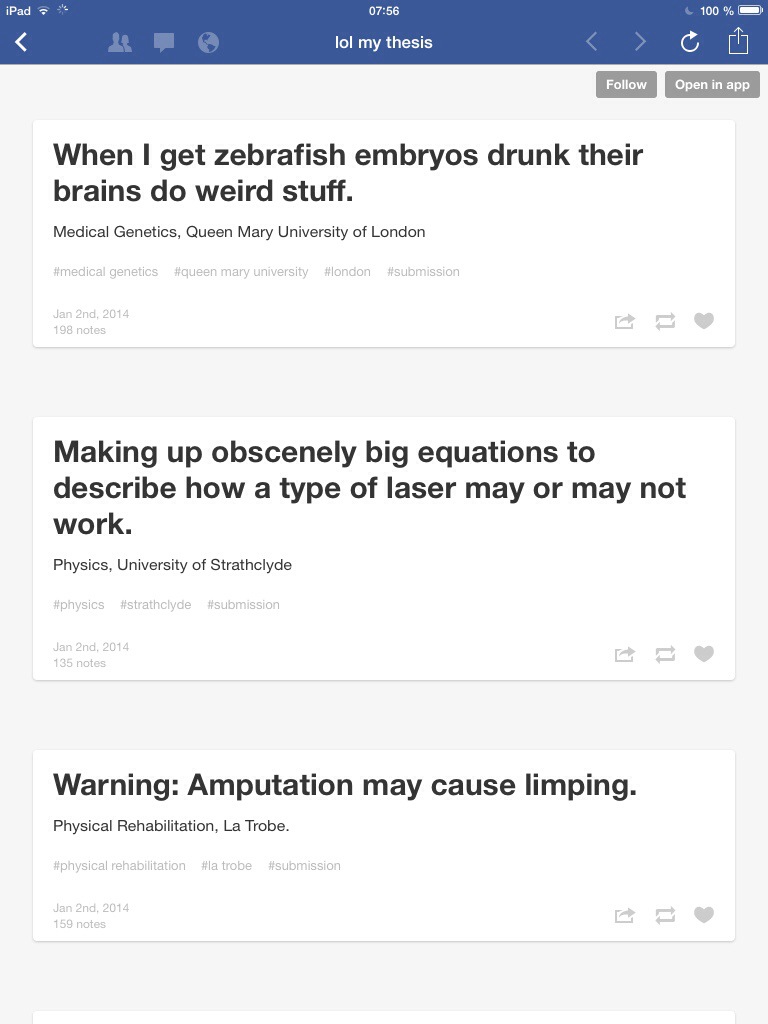
Task: Reload the lol my thesis page
Action: click(690, 42)
